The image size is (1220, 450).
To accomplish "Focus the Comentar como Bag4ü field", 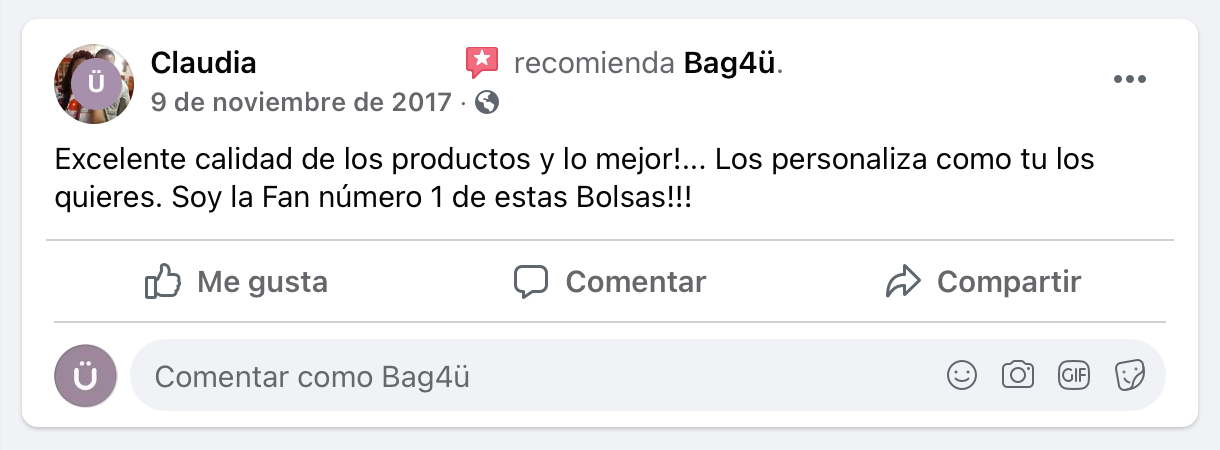I will [x=520, y=377].
